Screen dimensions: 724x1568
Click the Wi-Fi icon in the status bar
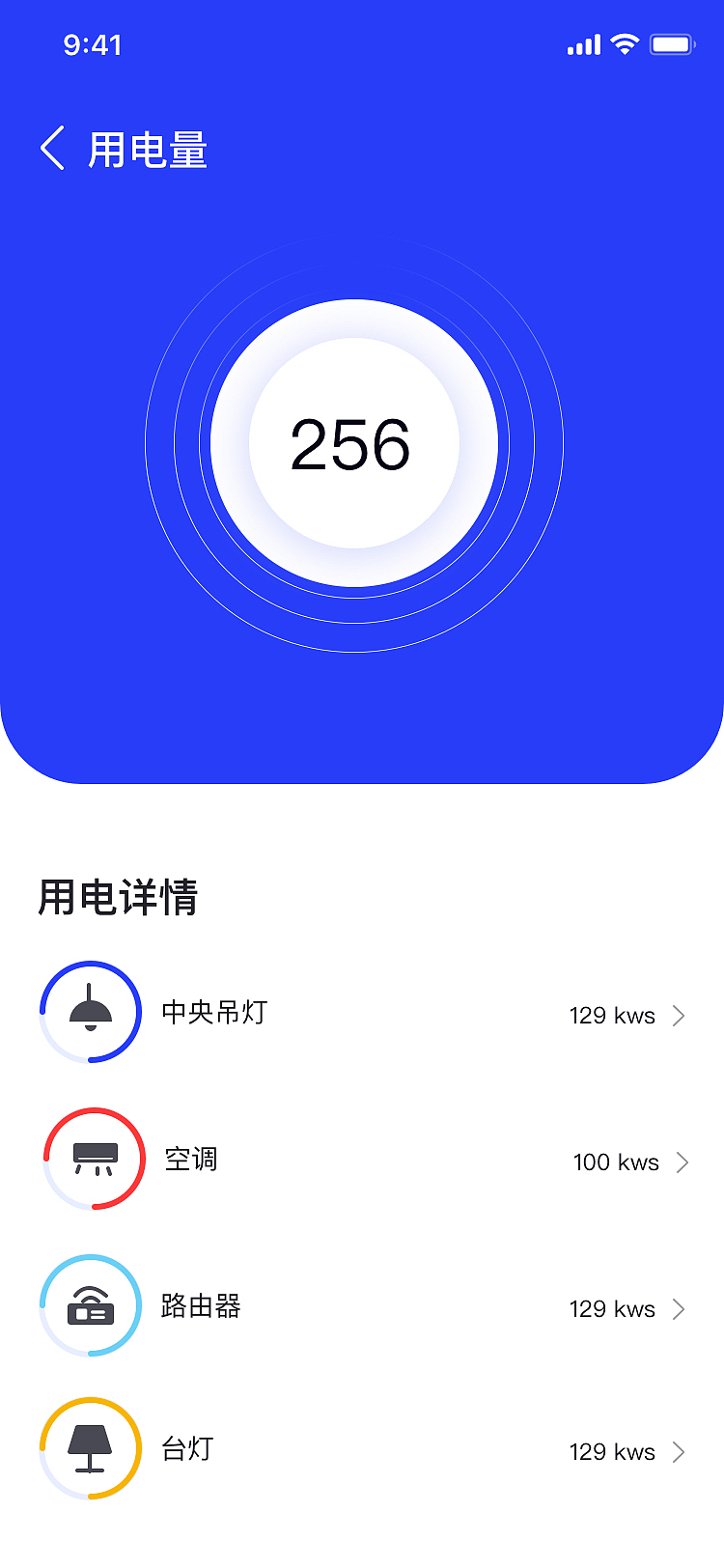(x=624, y=43)
